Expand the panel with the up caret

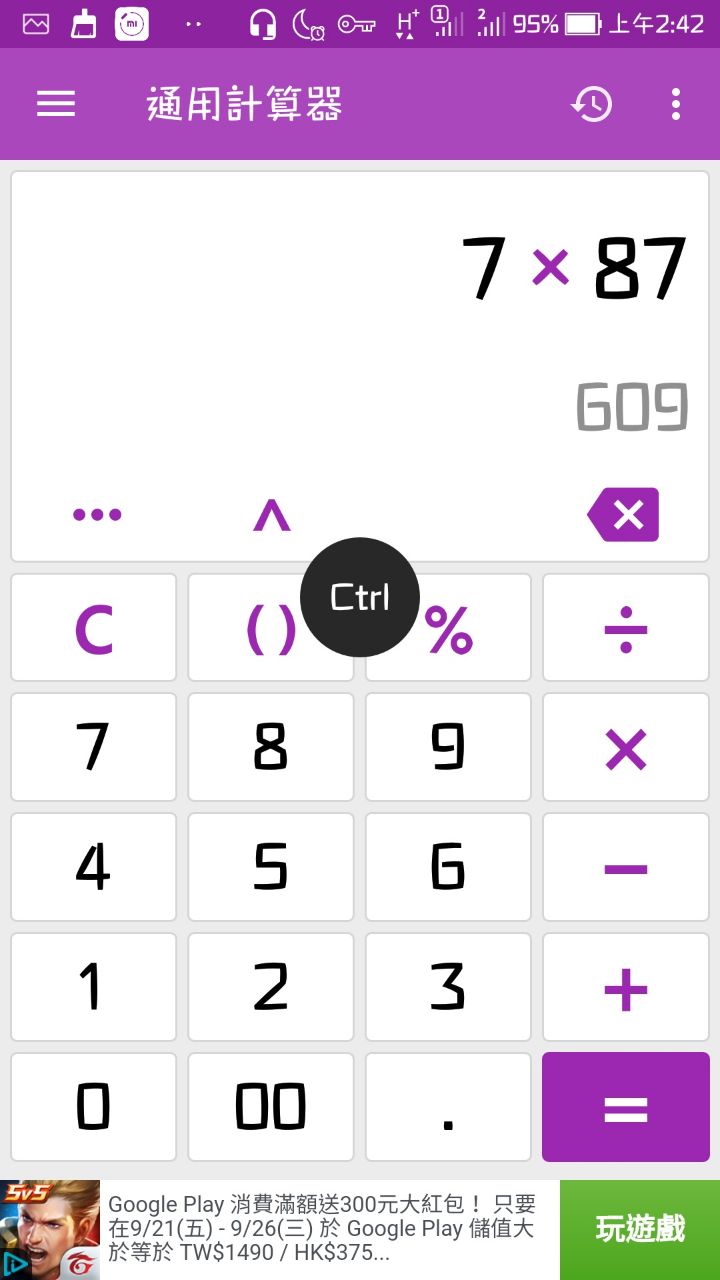tap(271, 515)
